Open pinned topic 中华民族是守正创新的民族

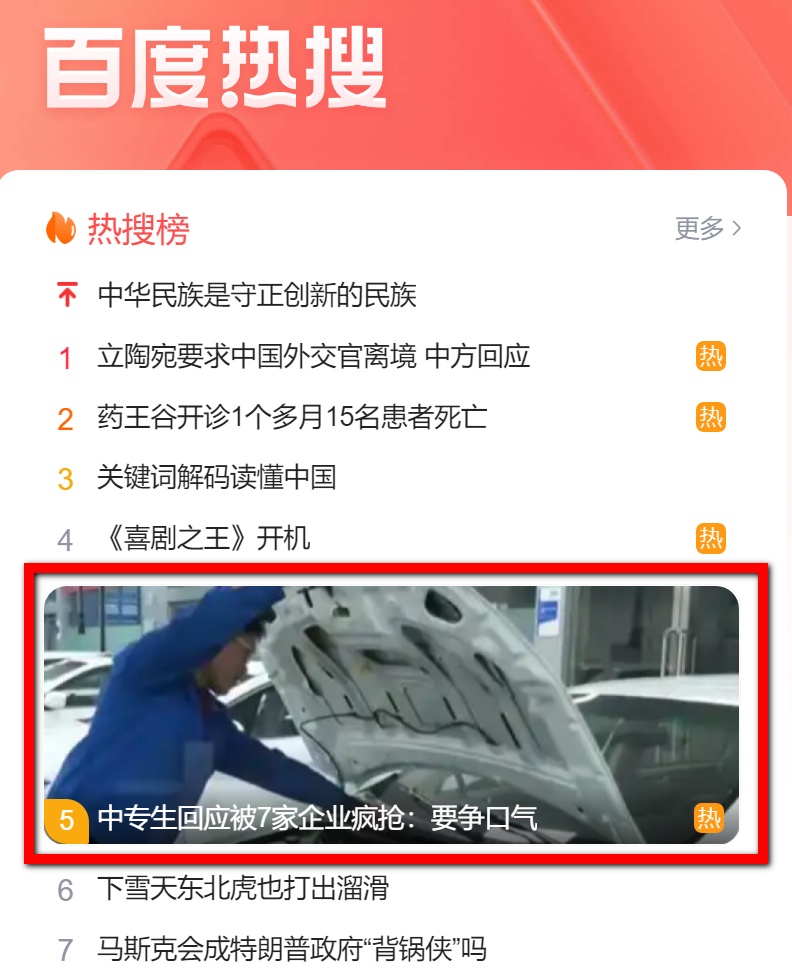[256, 295]
